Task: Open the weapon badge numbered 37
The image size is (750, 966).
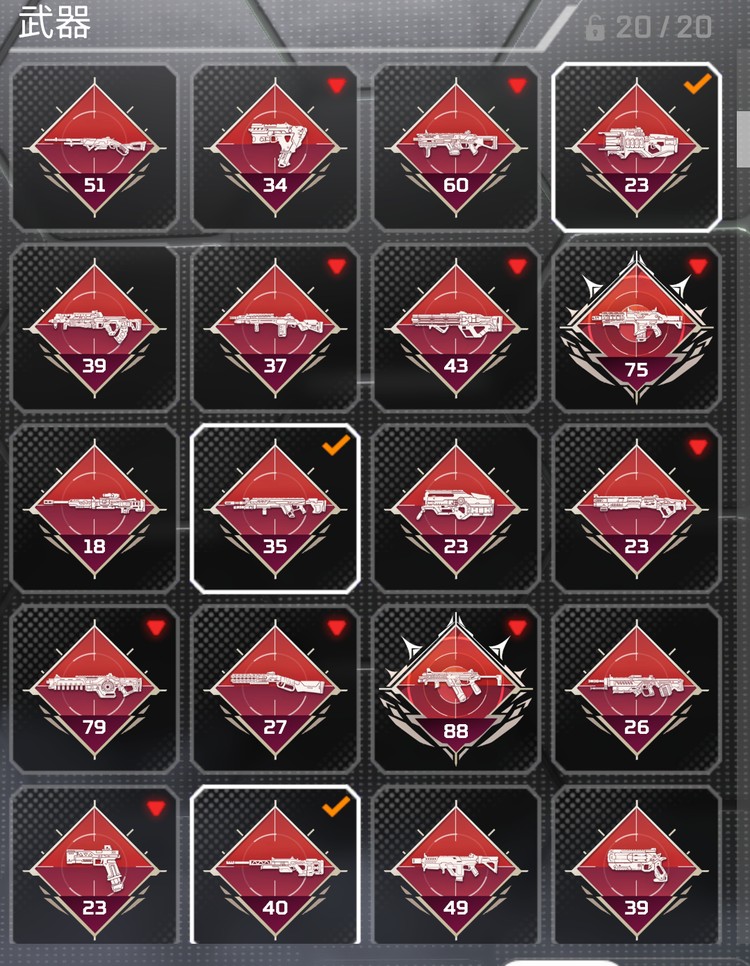Action: pyautogui.click(x=275, y=328)
